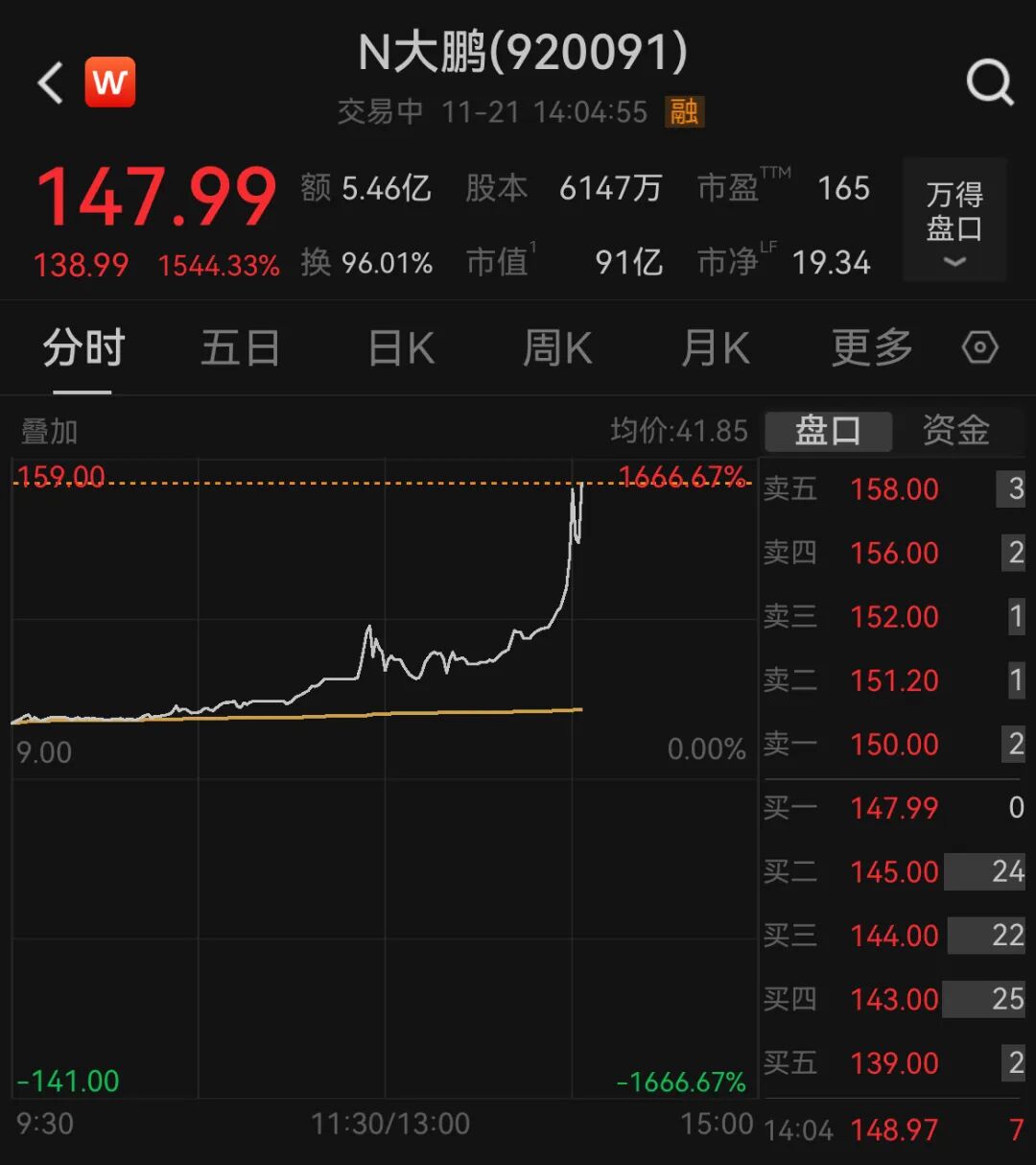The image size is (1036, 1165).
Task: Select the 周K chart tab
Action: point(556,347)
